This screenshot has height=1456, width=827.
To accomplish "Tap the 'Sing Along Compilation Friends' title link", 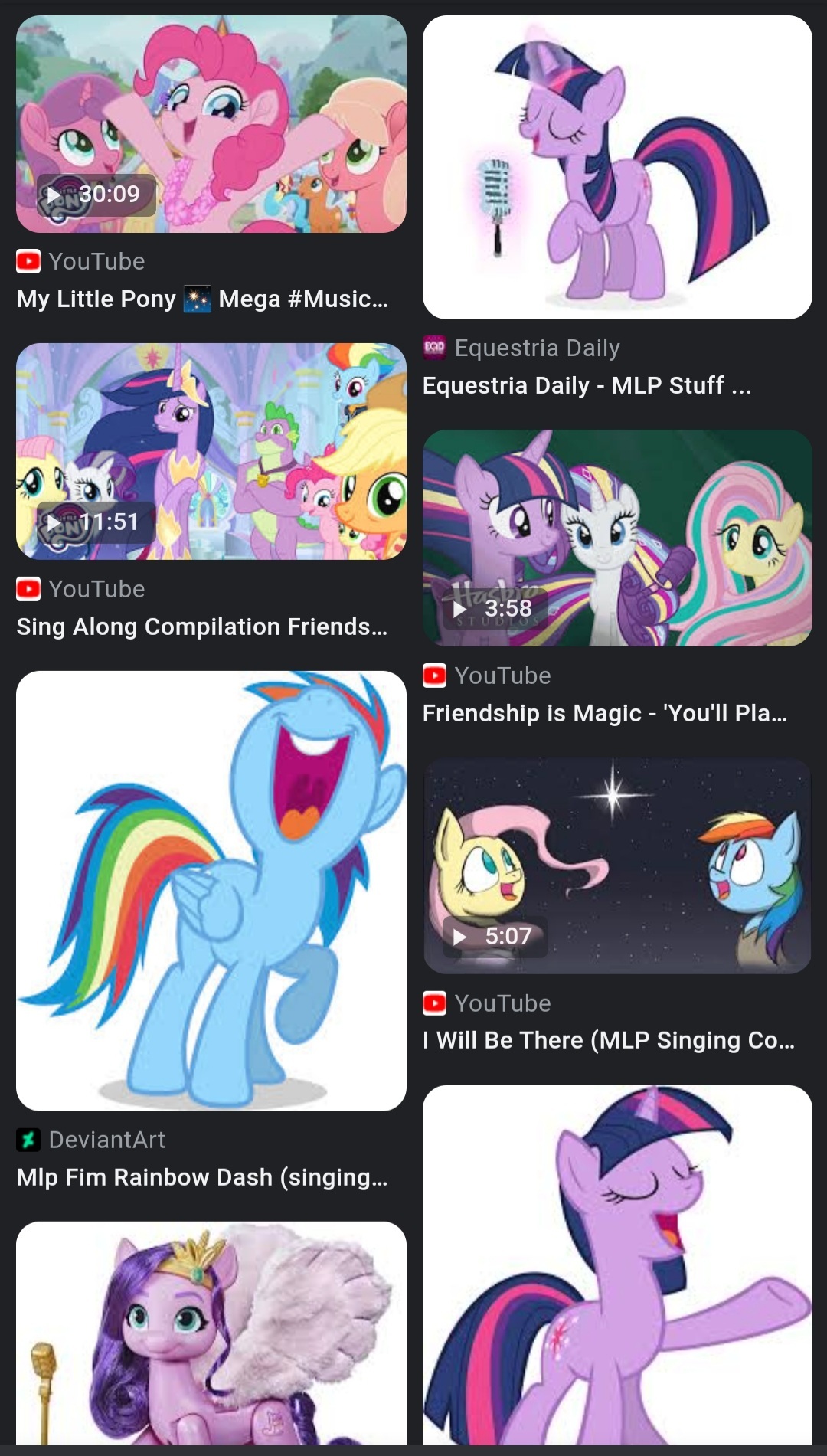I will point(202,627).
